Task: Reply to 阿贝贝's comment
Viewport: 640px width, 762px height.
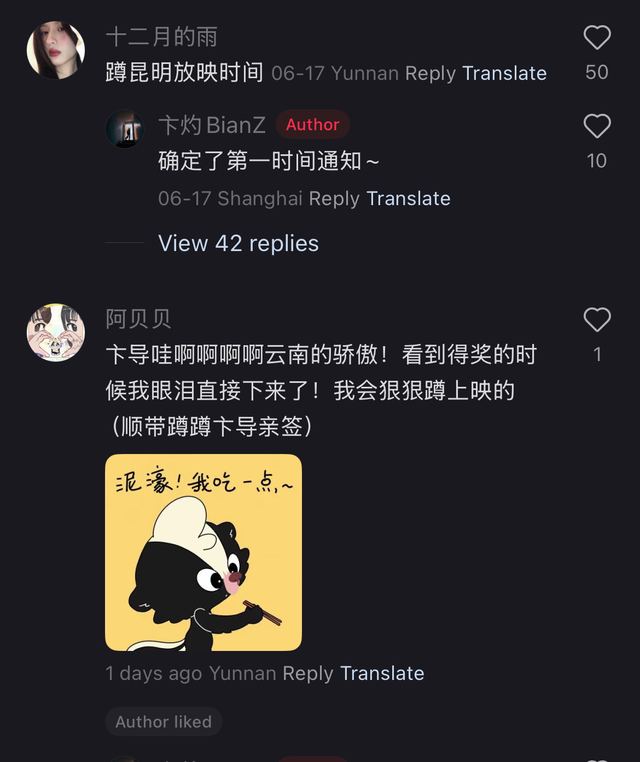Action: coord(308,673)
